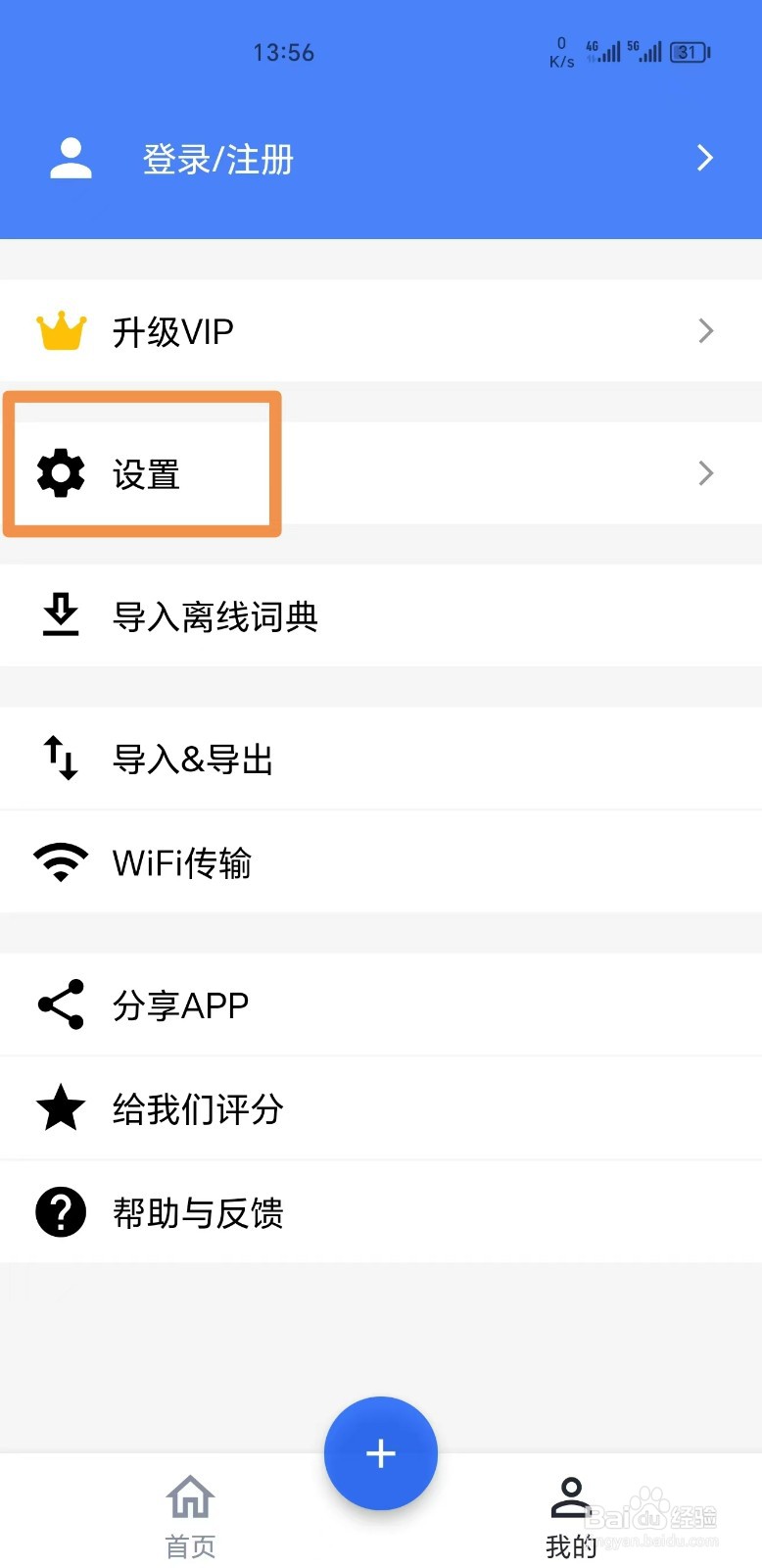The height and width of the screenshot is (1568, 762).
Task: Open login details via header chevron
Action: [x=704, y=159]
